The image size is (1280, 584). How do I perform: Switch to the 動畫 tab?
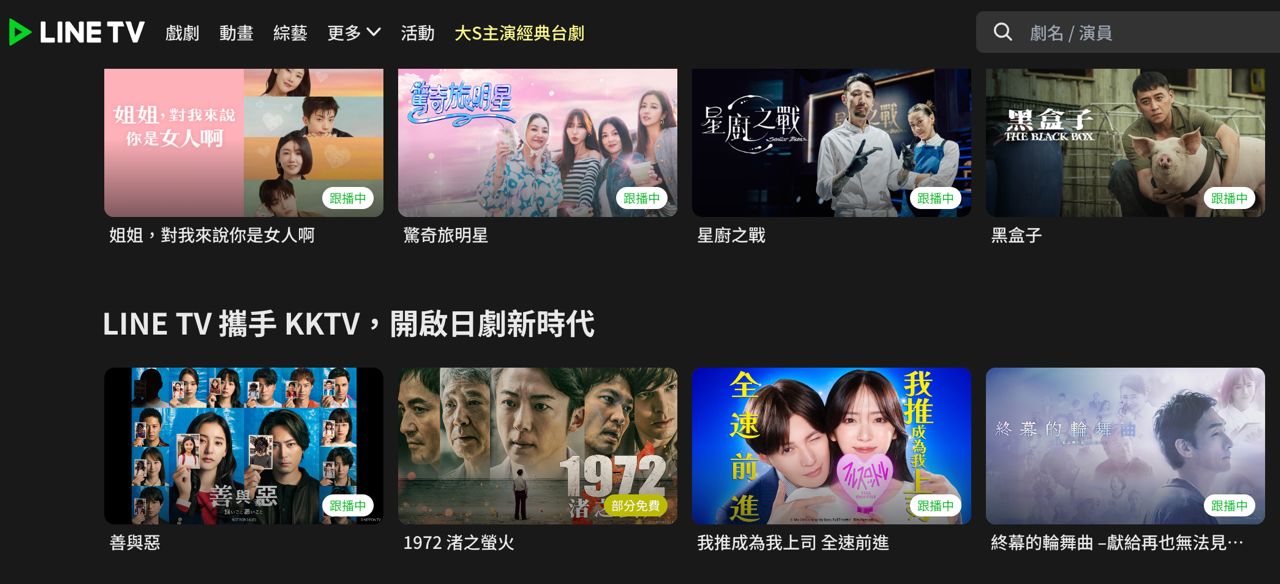[x=236, y=33]
